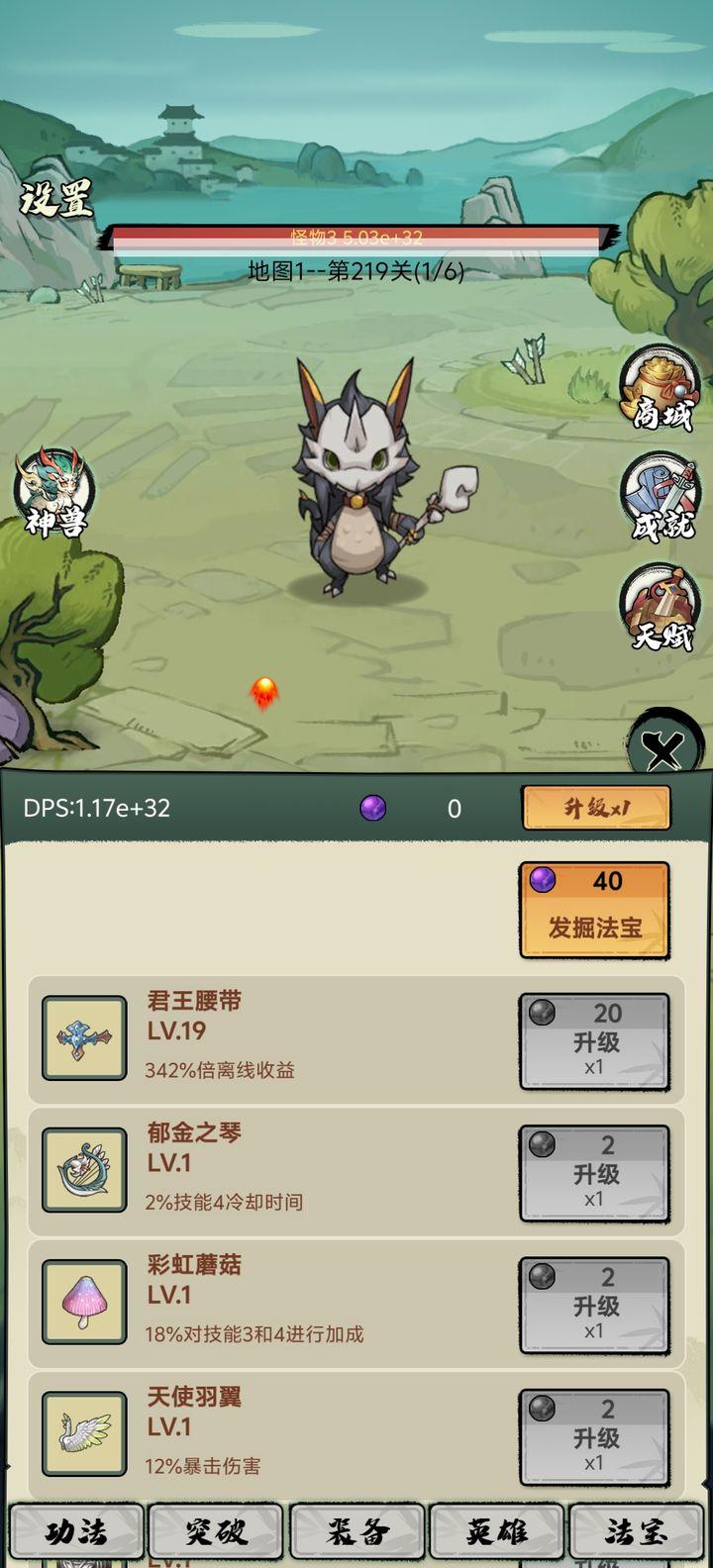Open the 成就 achievements
This screenshot has height=1568, width=713.
(661, 498)
